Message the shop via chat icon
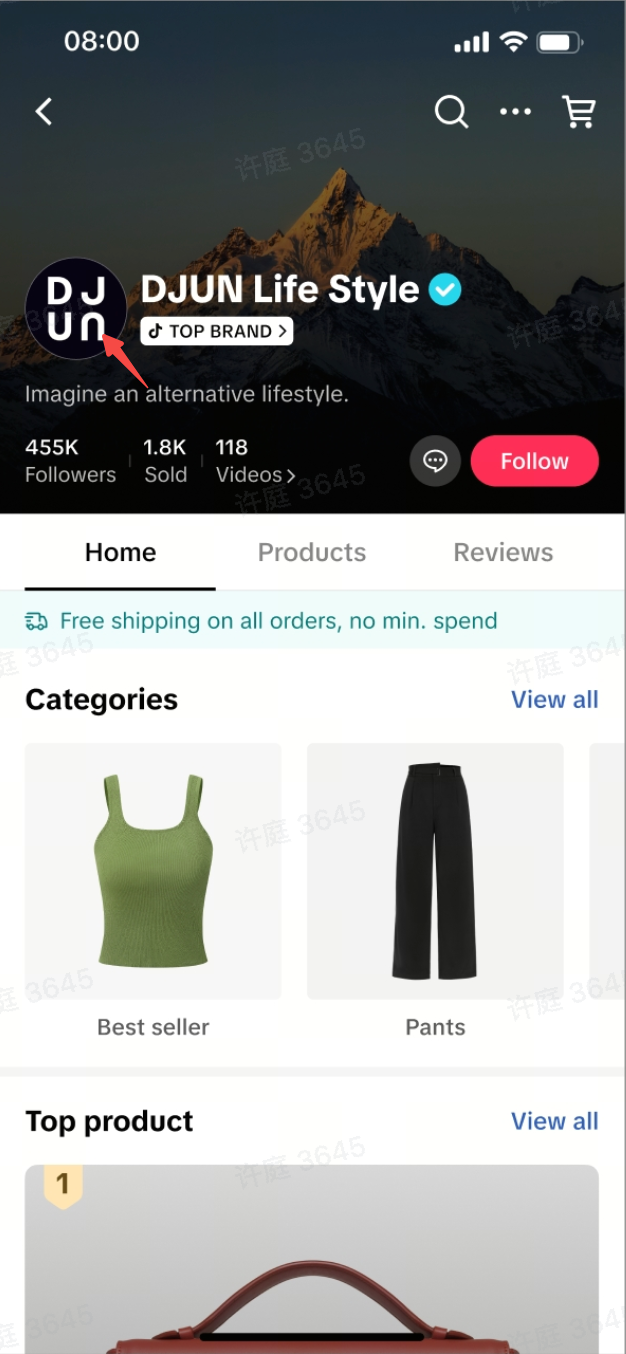This screenshot has width=626, height=1354. pos(435,461)
